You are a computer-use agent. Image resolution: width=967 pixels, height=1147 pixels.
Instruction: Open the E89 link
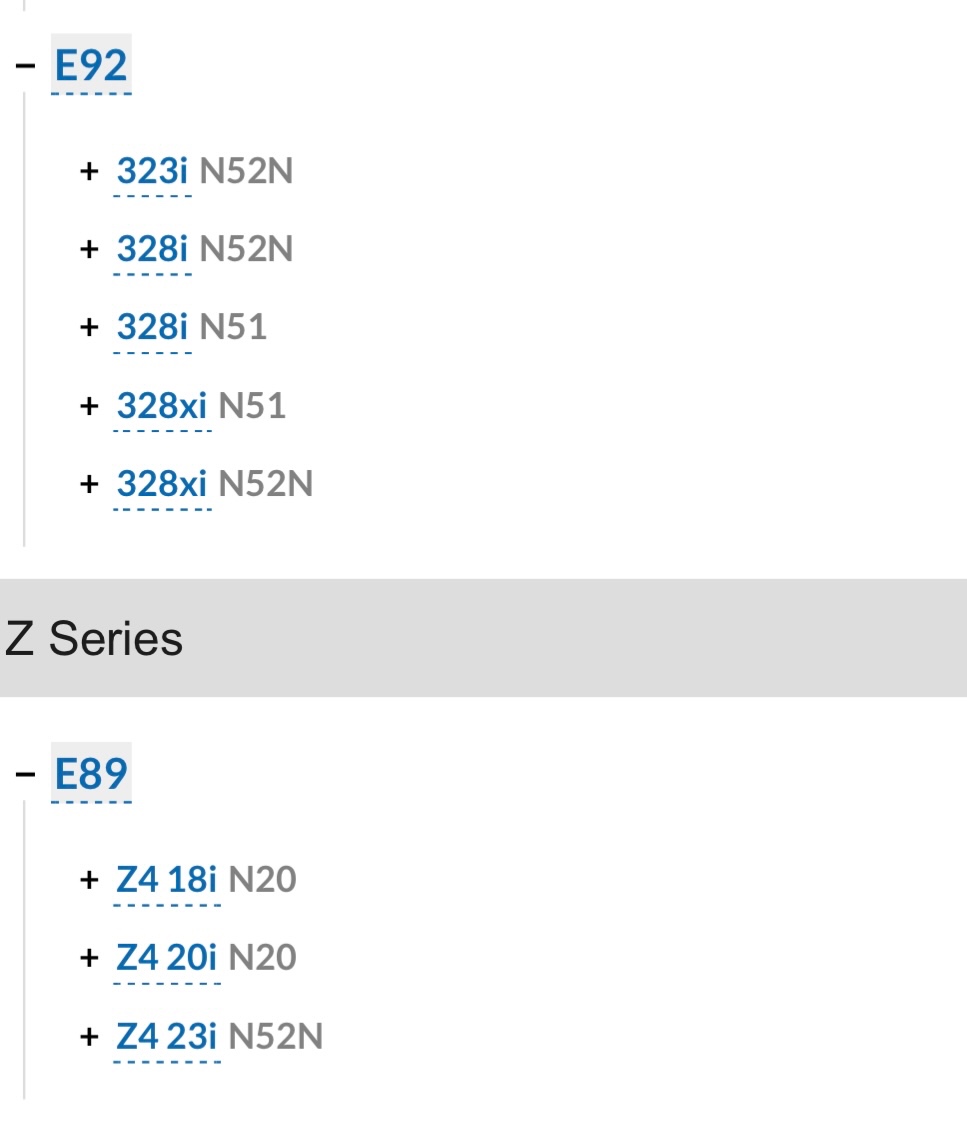[x=91, y=774]
